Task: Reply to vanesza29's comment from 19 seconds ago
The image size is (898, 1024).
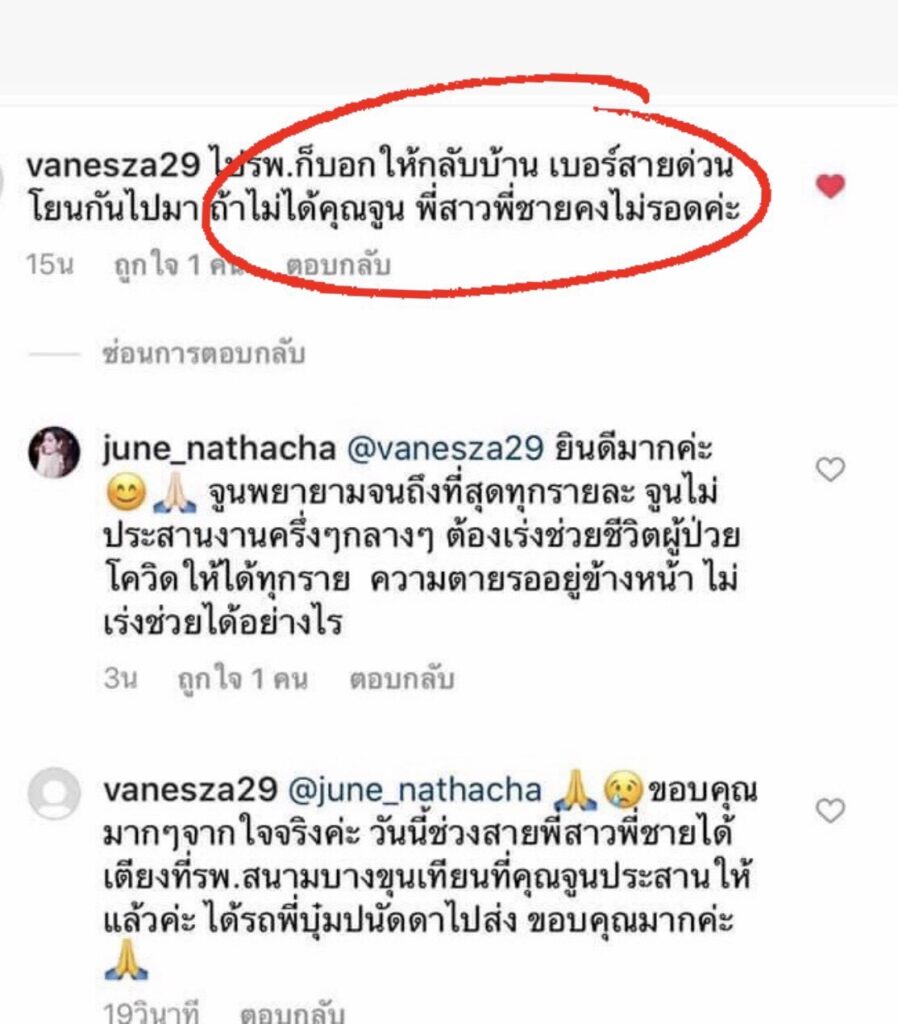Action: (292, 1013)
